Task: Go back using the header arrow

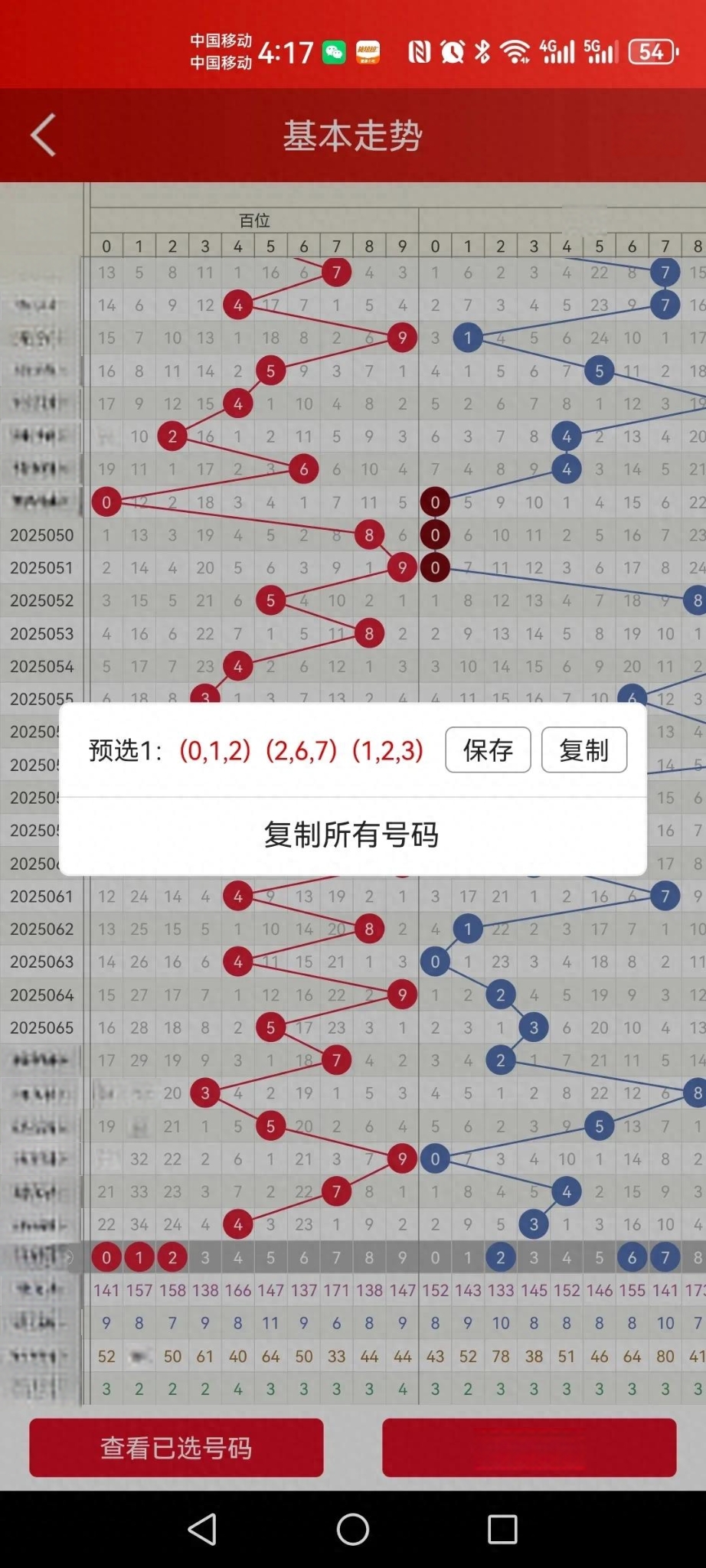Action: 43,136
